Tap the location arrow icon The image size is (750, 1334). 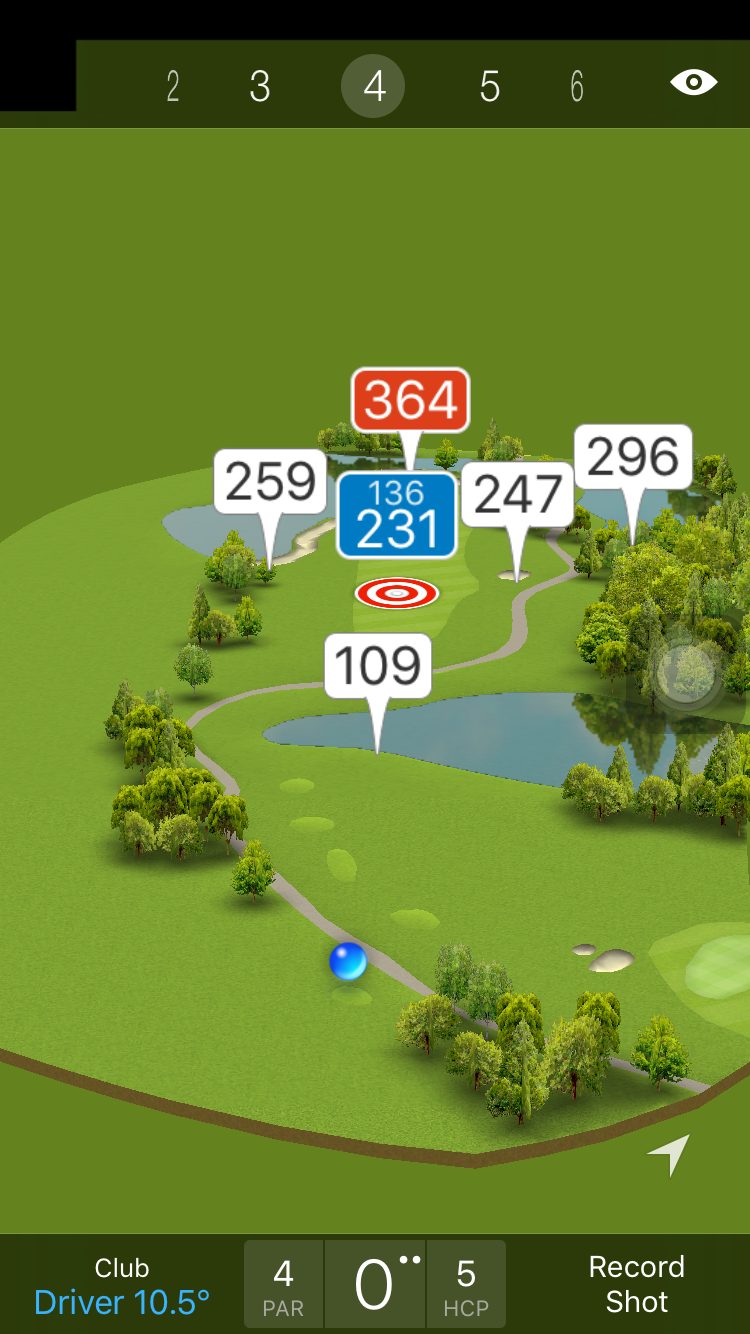tap(669, 1155)
